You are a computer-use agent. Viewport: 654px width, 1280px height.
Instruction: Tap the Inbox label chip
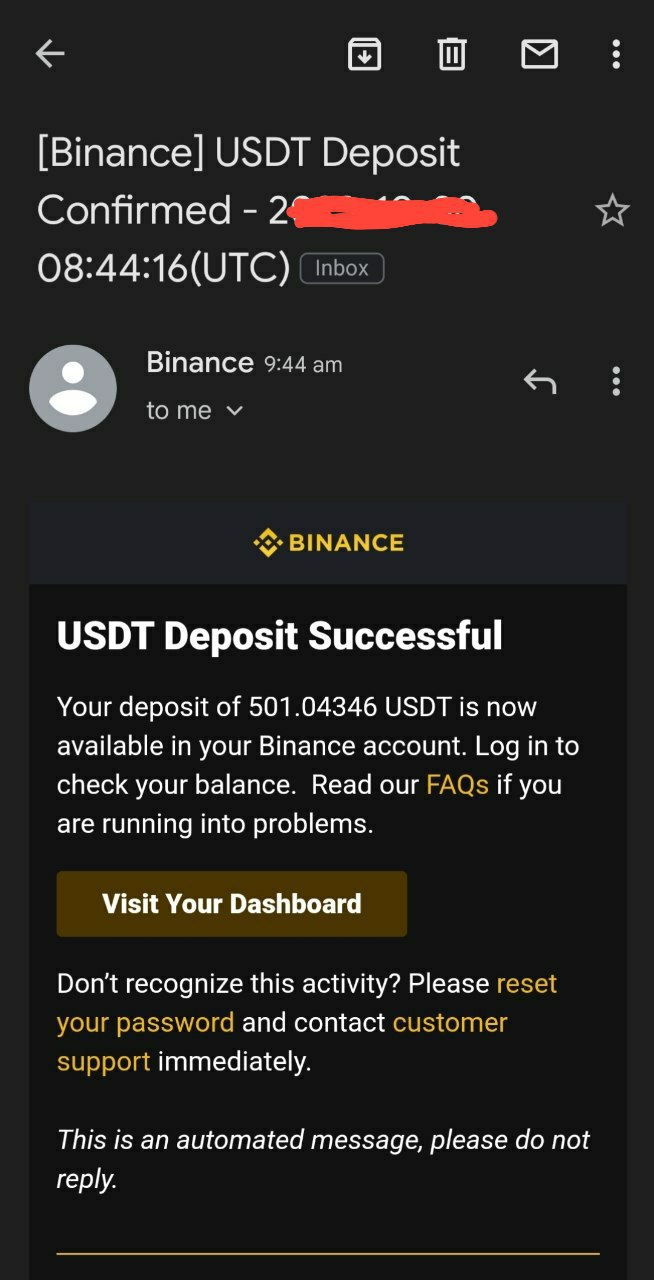pyautogui.click(x=342, y=268)
